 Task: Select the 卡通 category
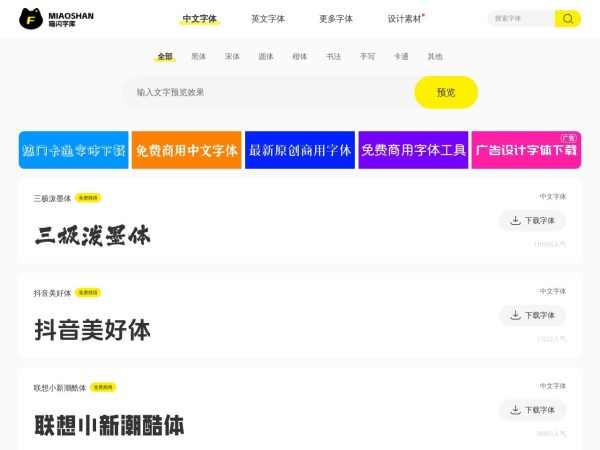[401, 57]
